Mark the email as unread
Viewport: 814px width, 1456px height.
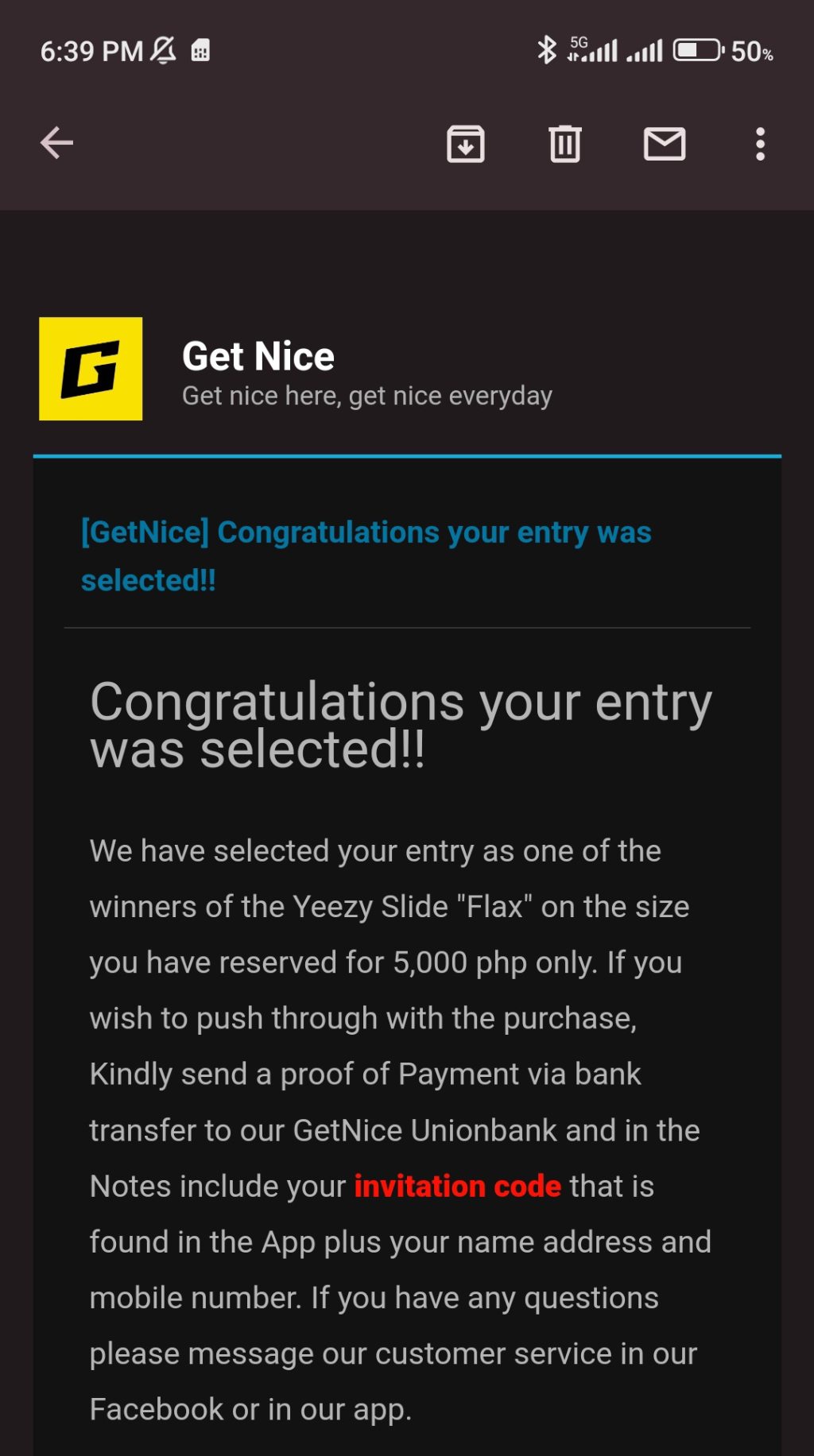665,144
